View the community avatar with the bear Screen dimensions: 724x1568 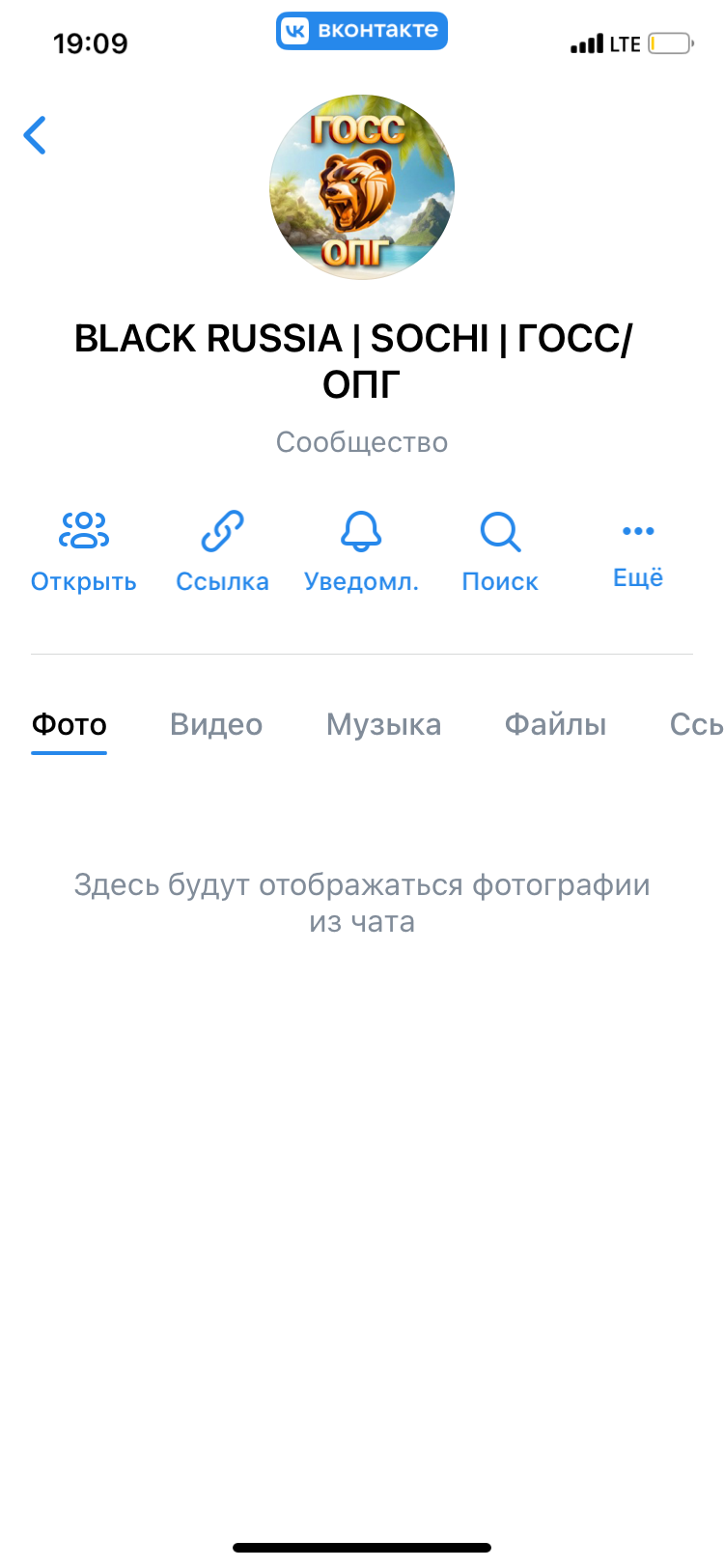pos(362,187)
